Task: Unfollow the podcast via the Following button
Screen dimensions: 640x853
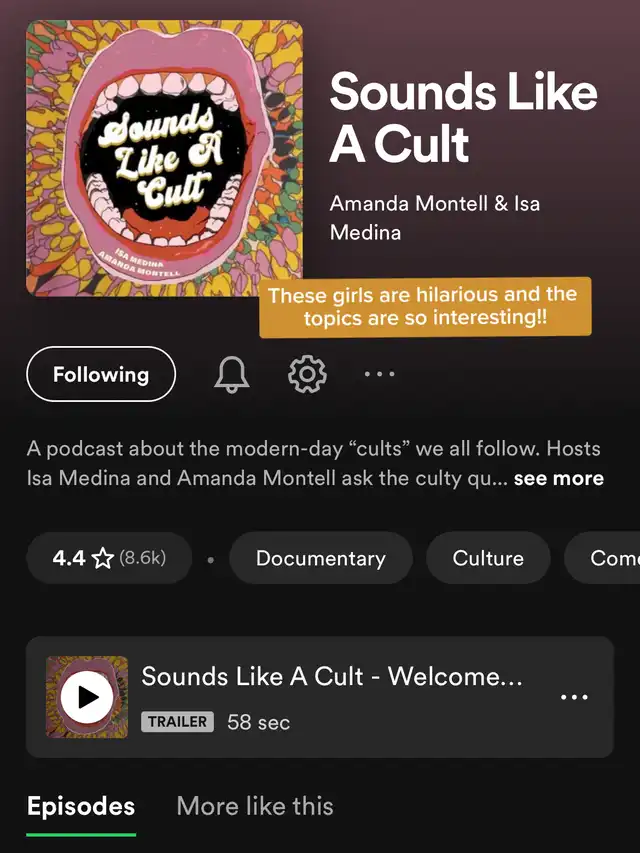Action: click(x=101, y=374)
